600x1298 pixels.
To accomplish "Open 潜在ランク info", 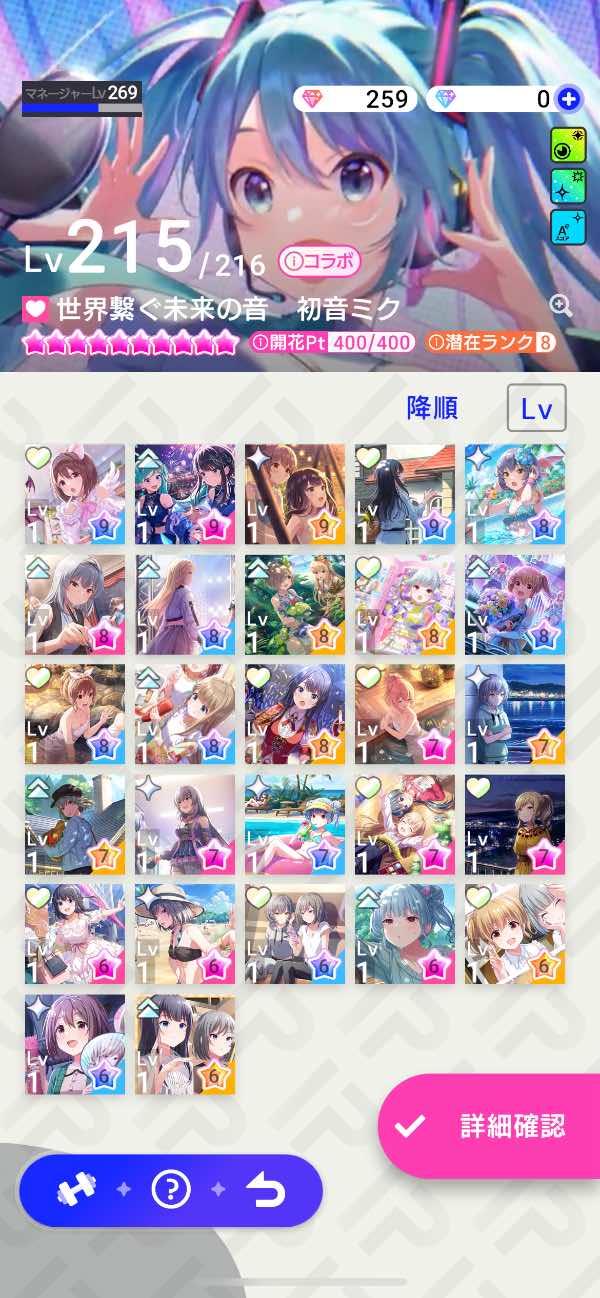I will [x=491, y=342].
